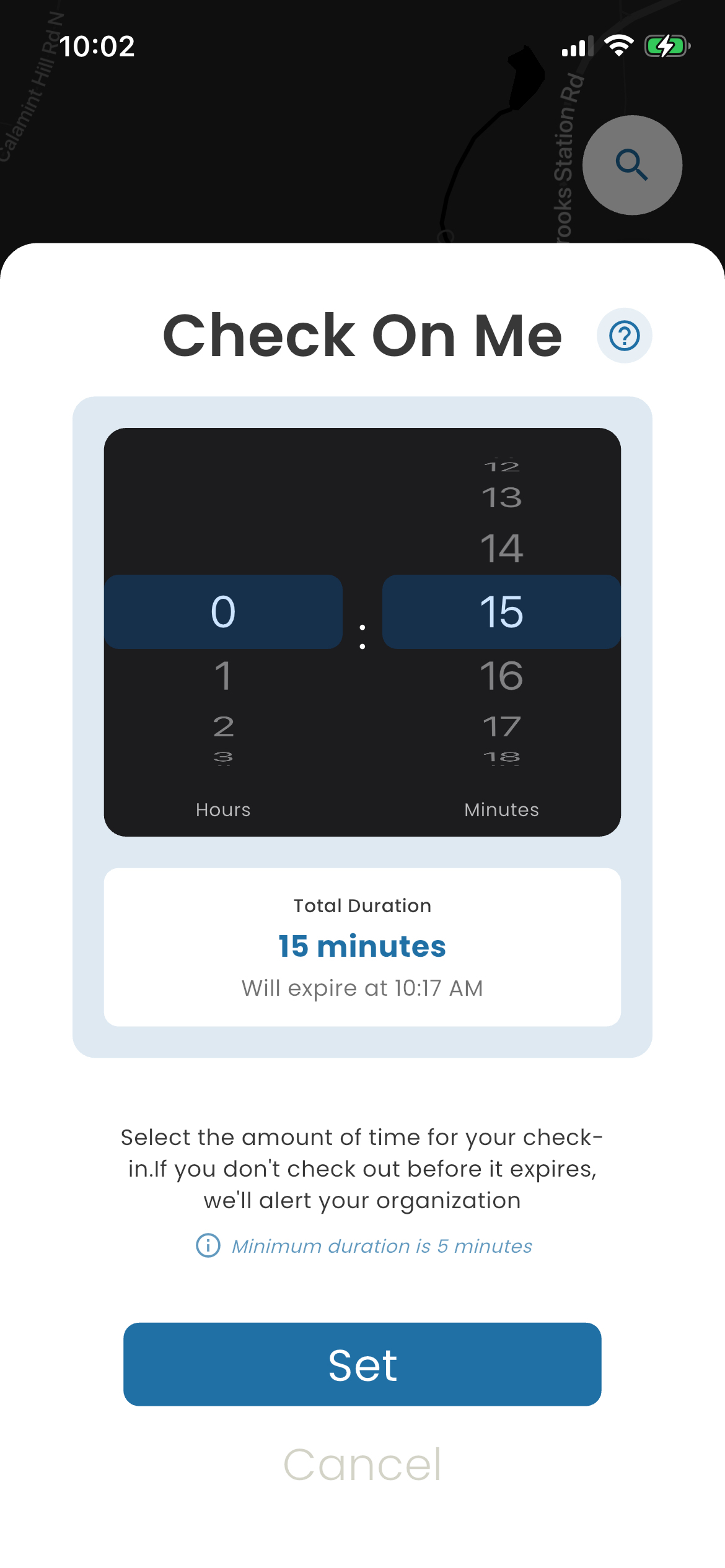Image resolution: width=725 pixels, height=1568 pixels.
Task: Cancel the check-in setup
Action: (362, 1465)
